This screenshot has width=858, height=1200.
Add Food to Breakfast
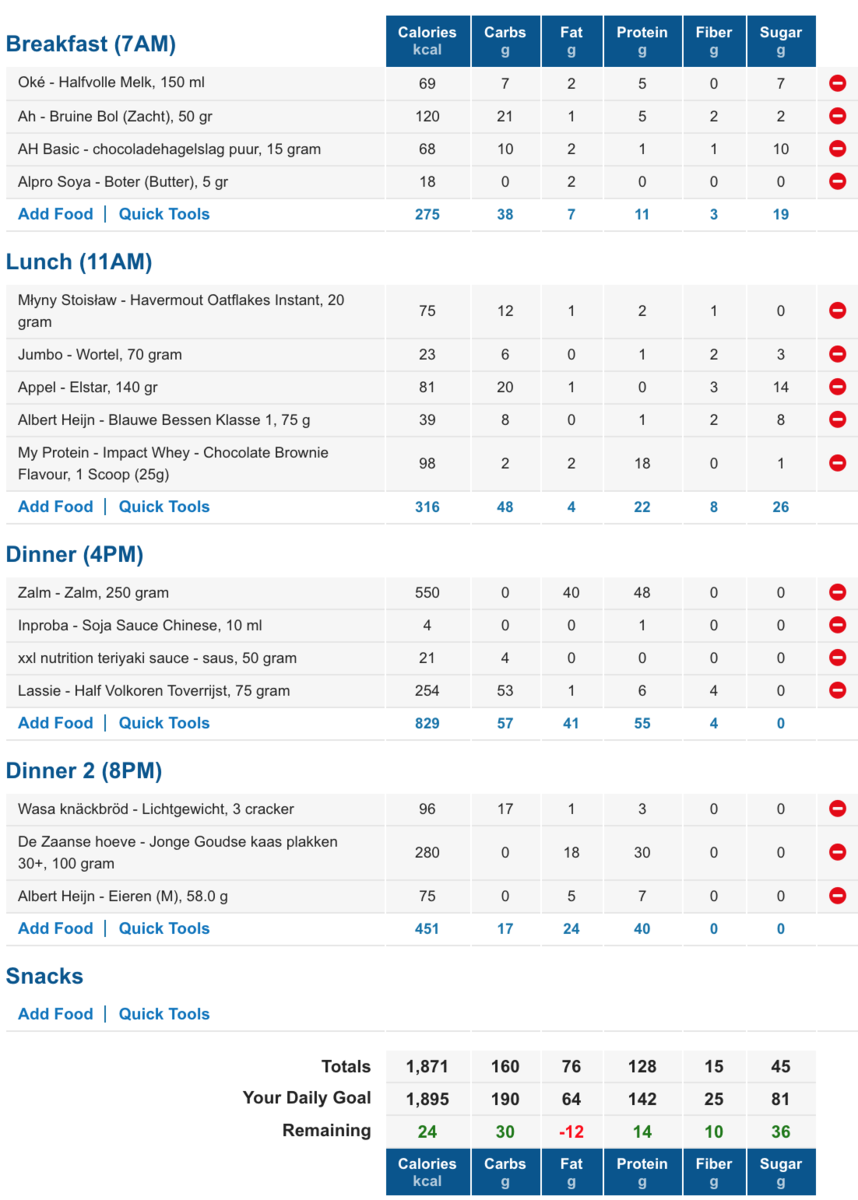55,214
